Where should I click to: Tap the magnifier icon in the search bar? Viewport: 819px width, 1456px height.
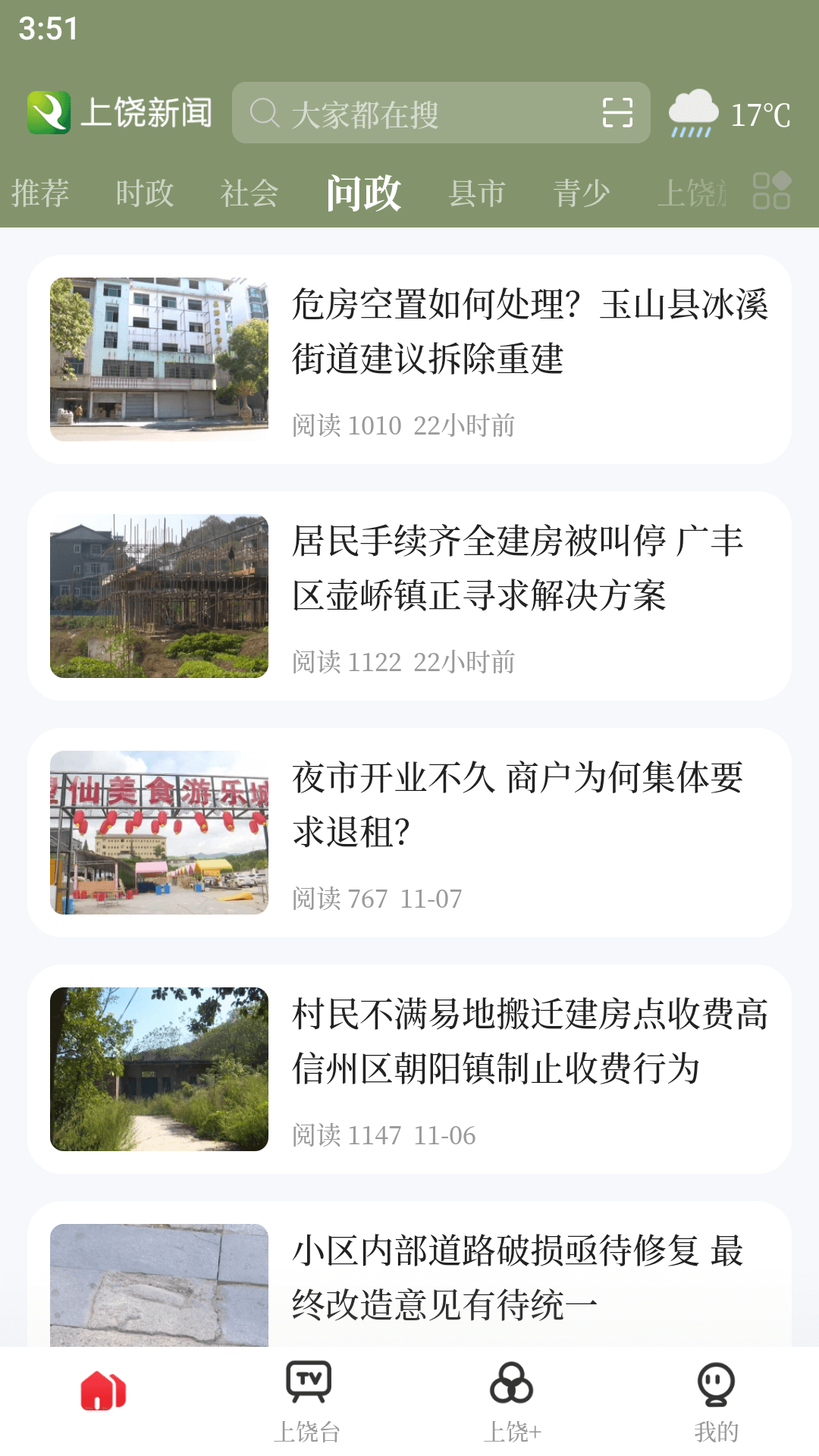[x=262, y=114]
